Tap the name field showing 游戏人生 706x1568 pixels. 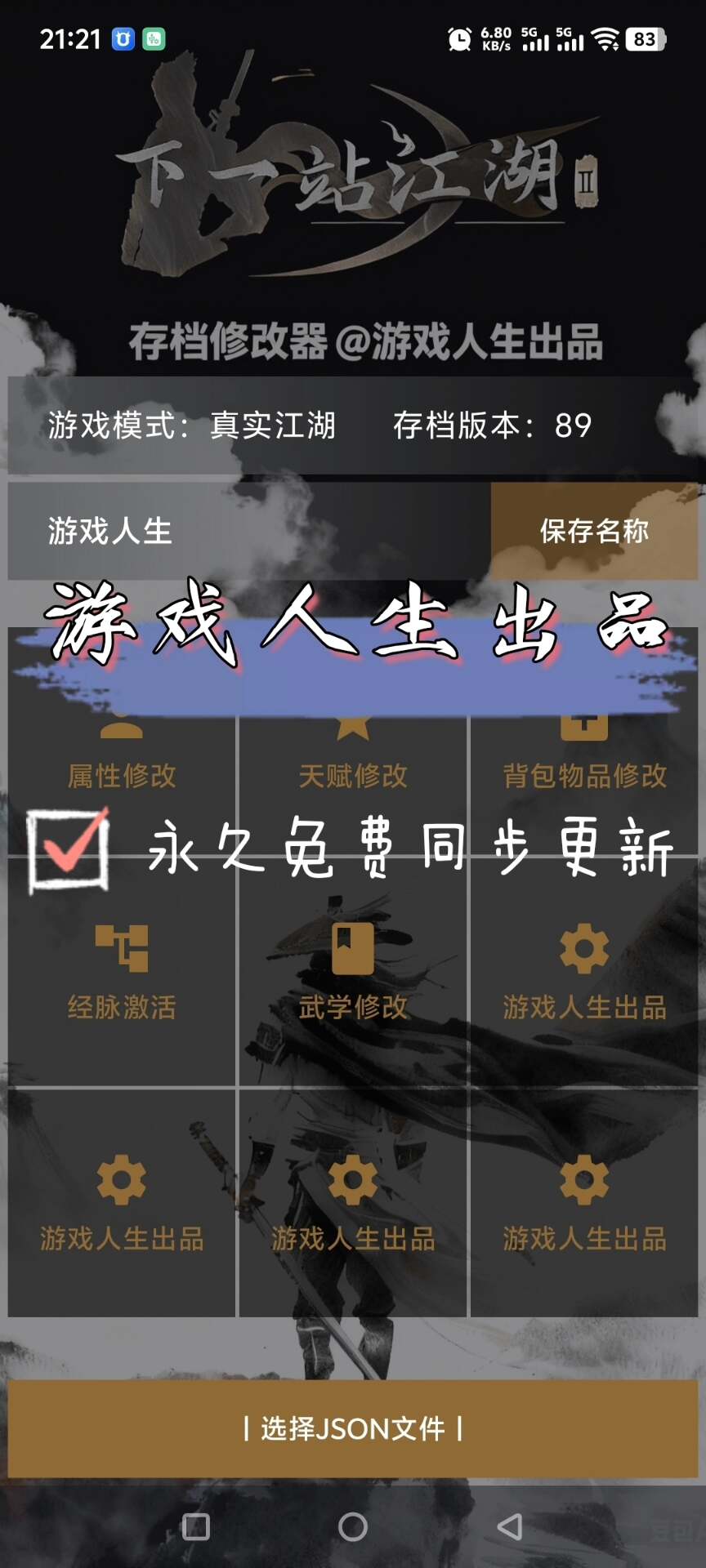coord(245,531)
